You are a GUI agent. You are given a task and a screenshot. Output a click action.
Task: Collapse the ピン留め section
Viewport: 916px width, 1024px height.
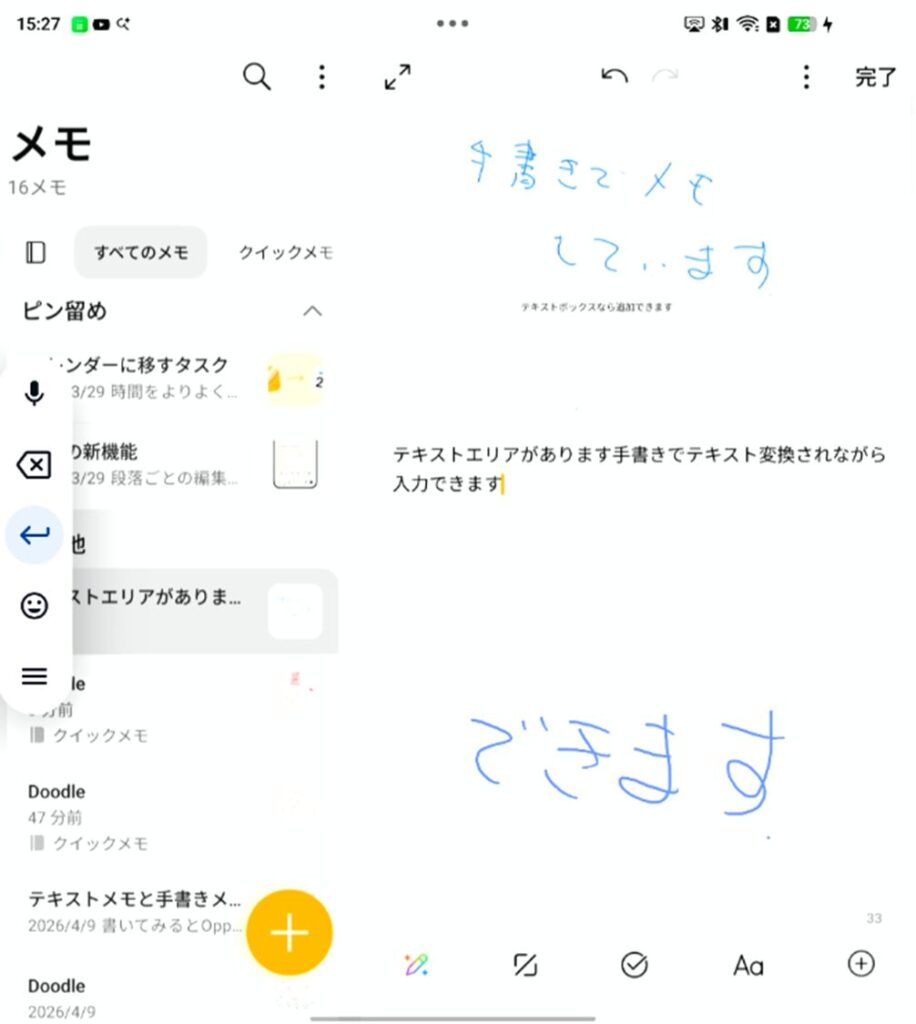coord(312,311)
